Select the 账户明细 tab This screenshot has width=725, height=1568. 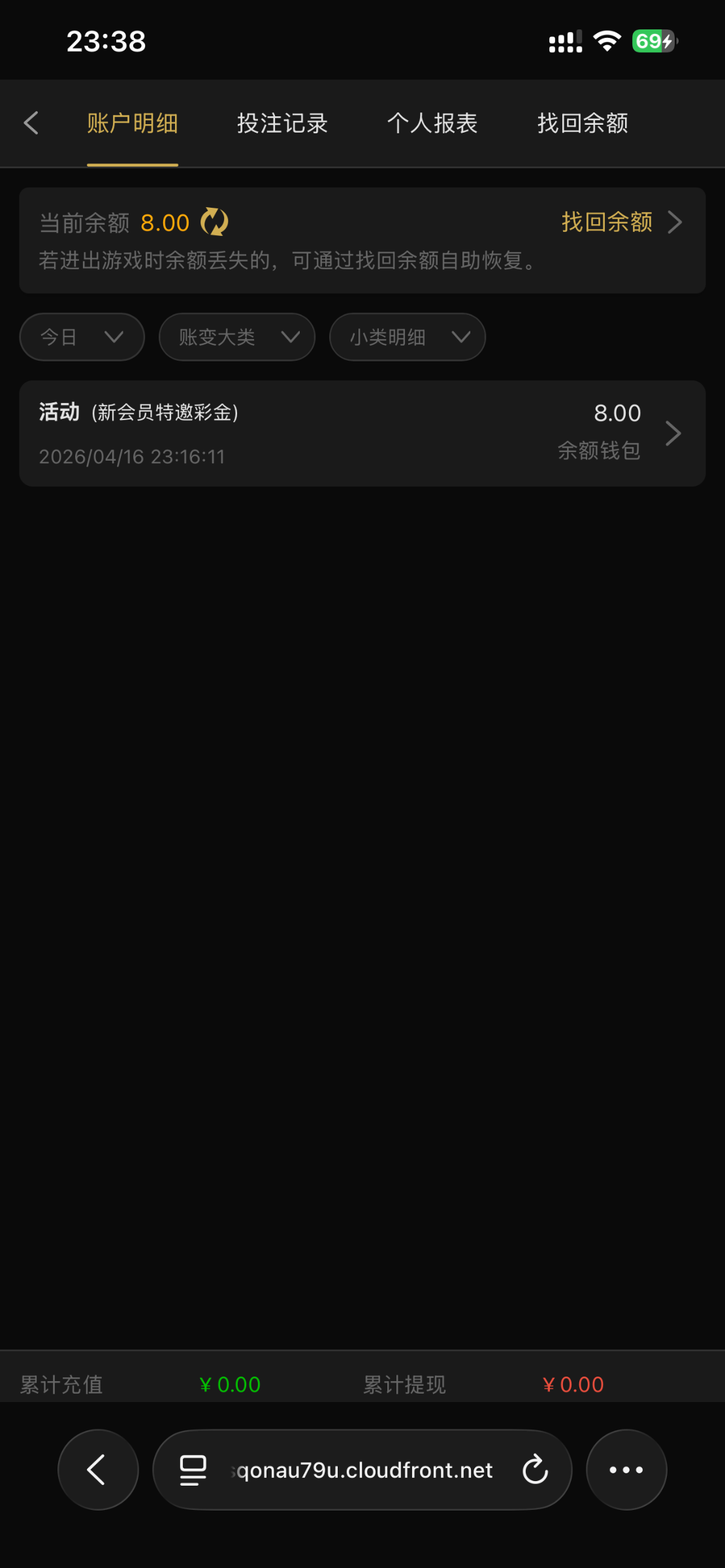(133, 123)
